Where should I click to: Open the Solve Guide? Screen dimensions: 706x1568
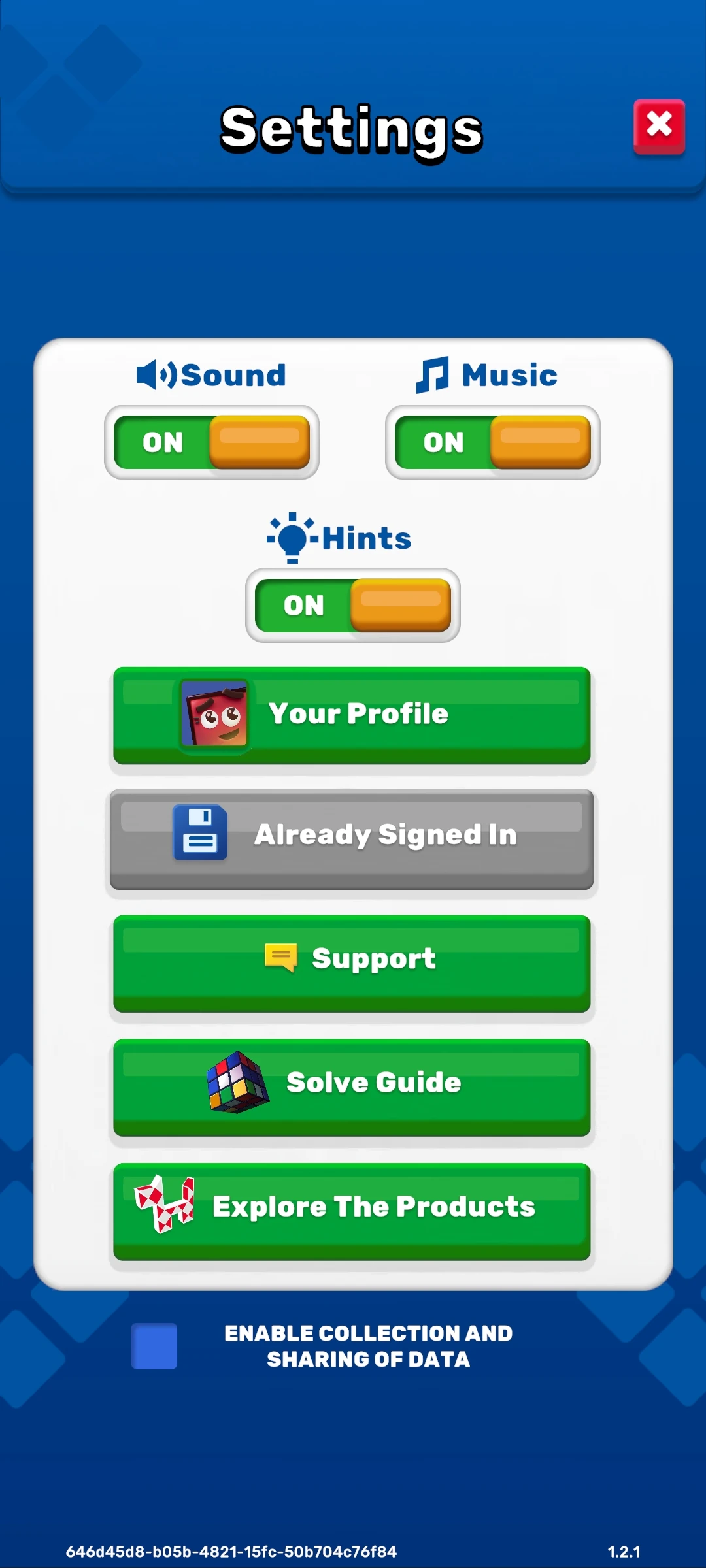click(x=352, y=1085)
